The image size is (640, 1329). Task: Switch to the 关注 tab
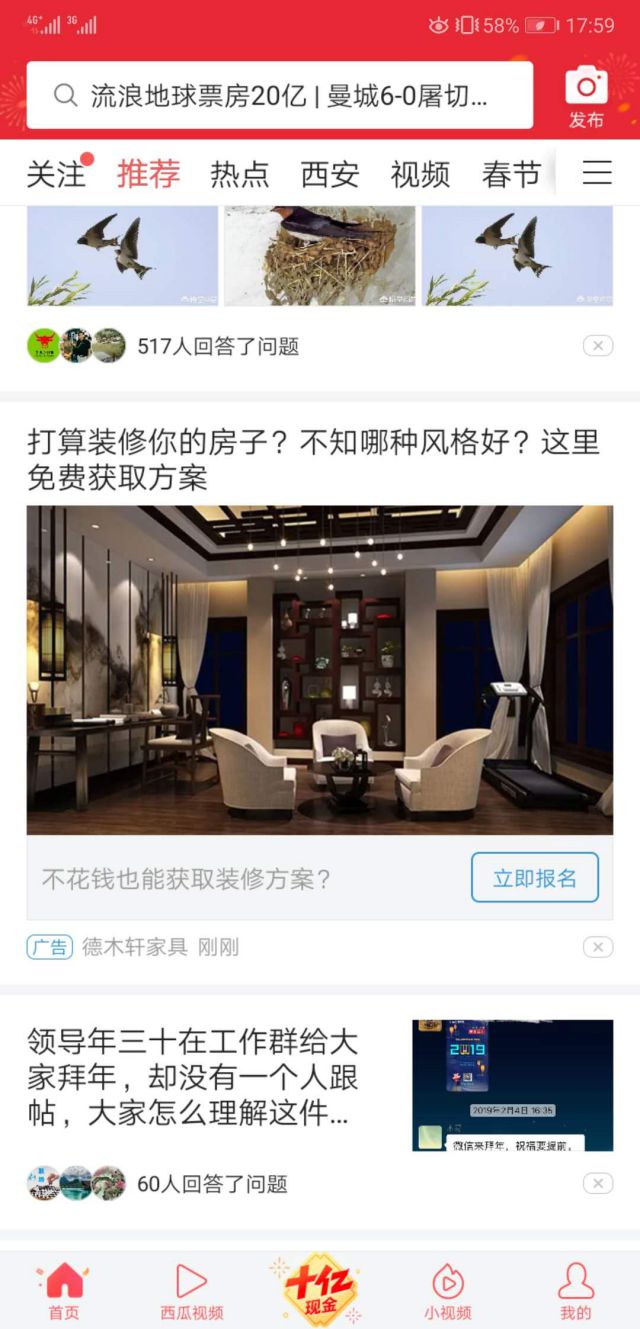point(56,174)
